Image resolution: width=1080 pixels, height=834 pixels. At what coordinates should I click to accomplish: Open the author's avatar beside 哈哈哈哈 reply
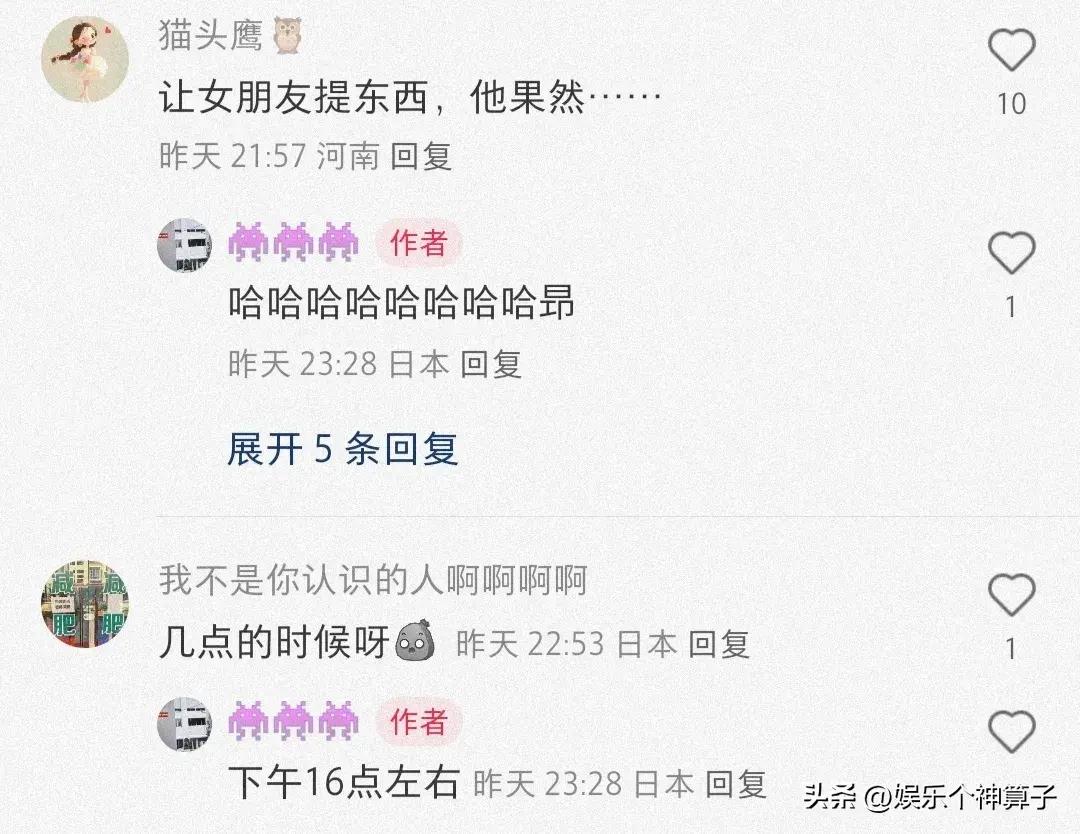click(x=185, y=244)
